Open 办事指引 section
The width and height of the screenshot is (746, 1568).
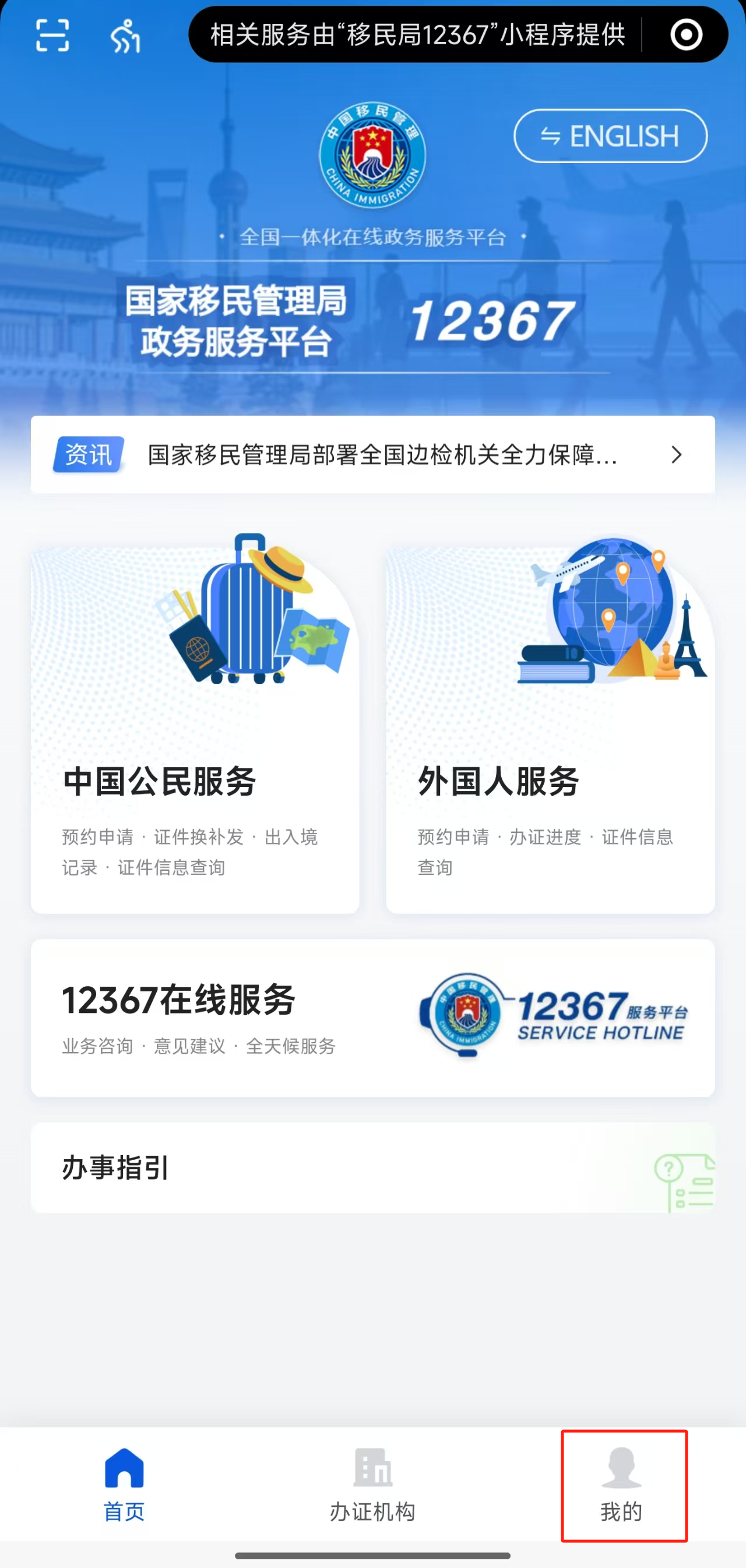point(372,1167)
